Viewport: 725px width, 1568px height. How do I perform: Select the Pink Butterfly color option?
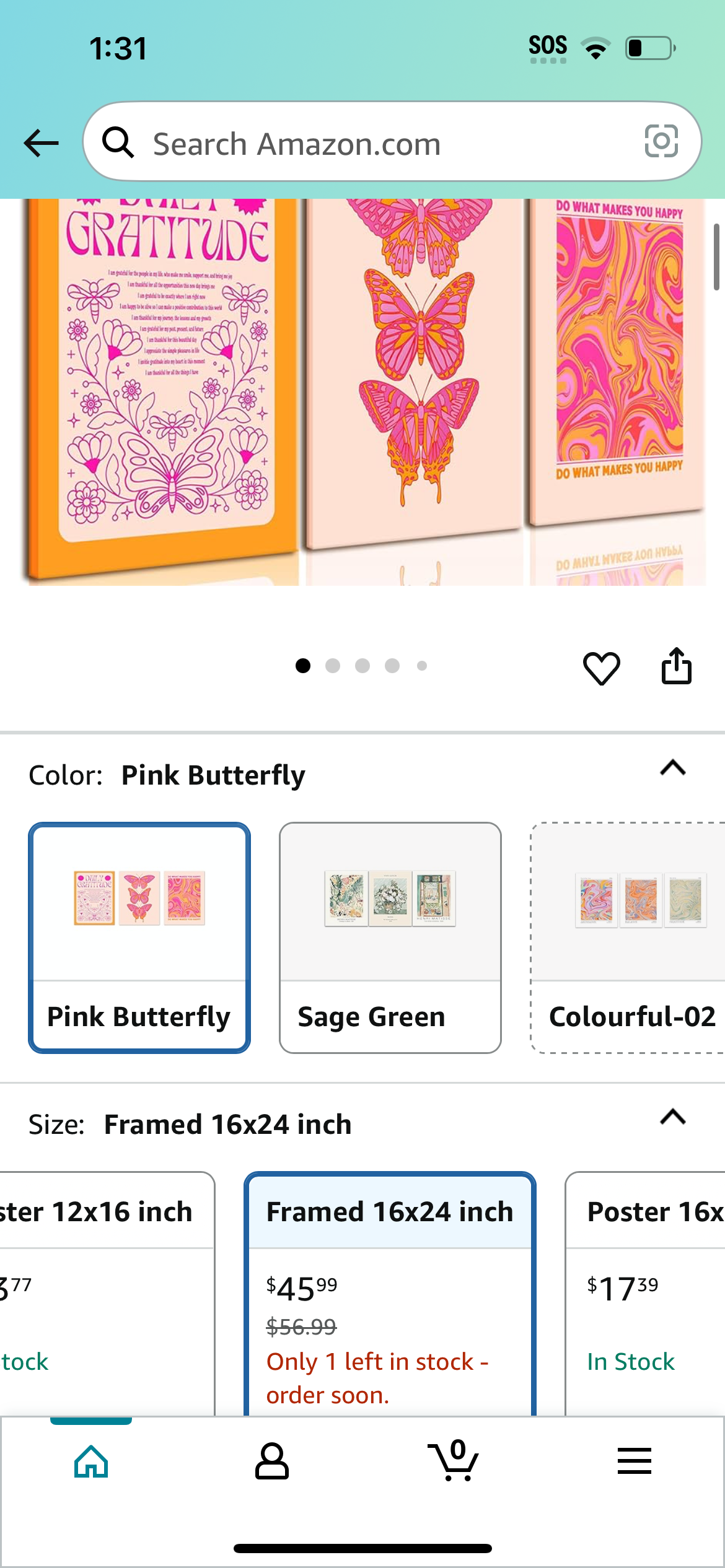pos(139,938)
